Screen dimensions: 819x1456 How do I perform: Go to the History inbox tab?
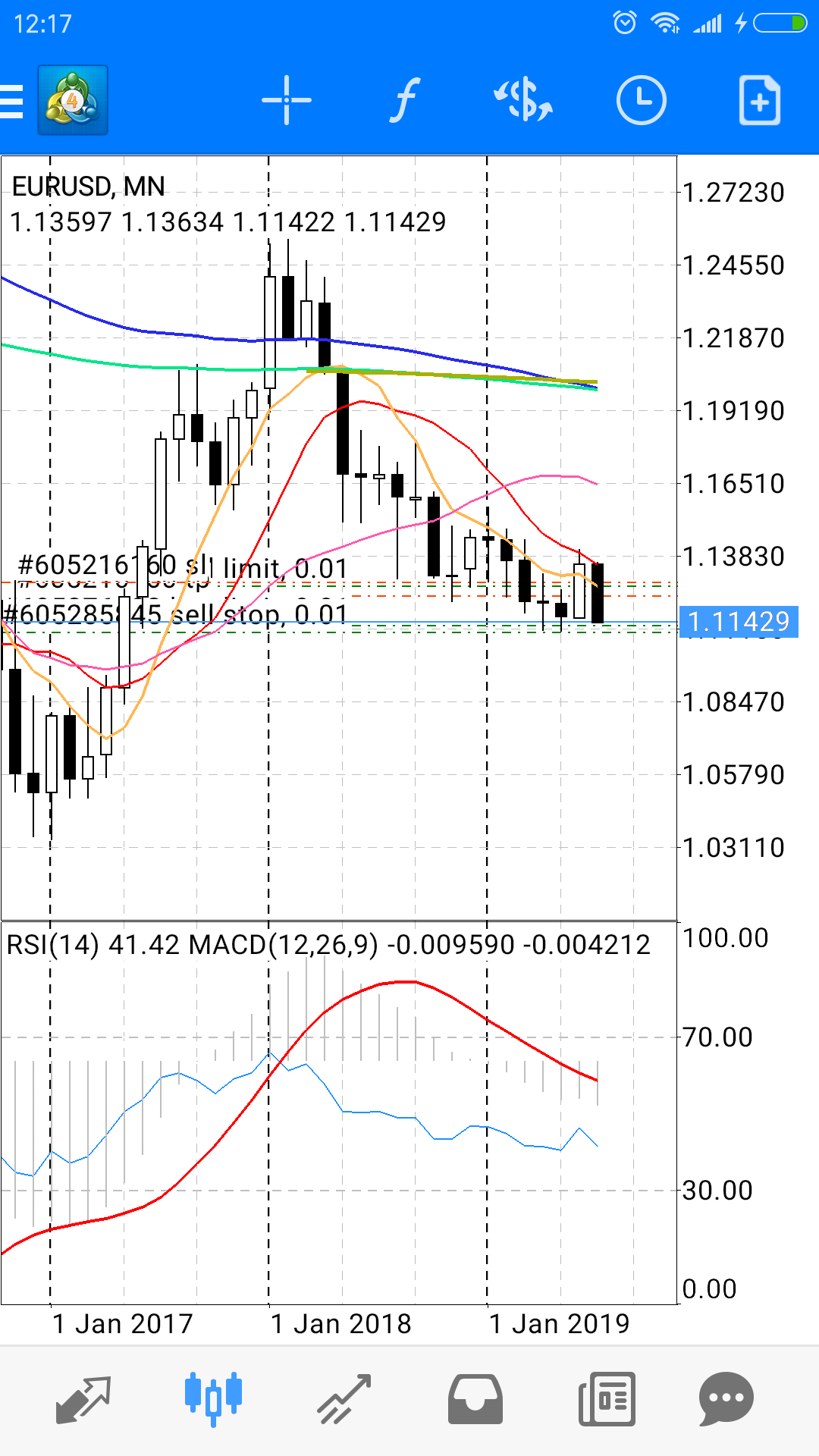(475, 1400)
